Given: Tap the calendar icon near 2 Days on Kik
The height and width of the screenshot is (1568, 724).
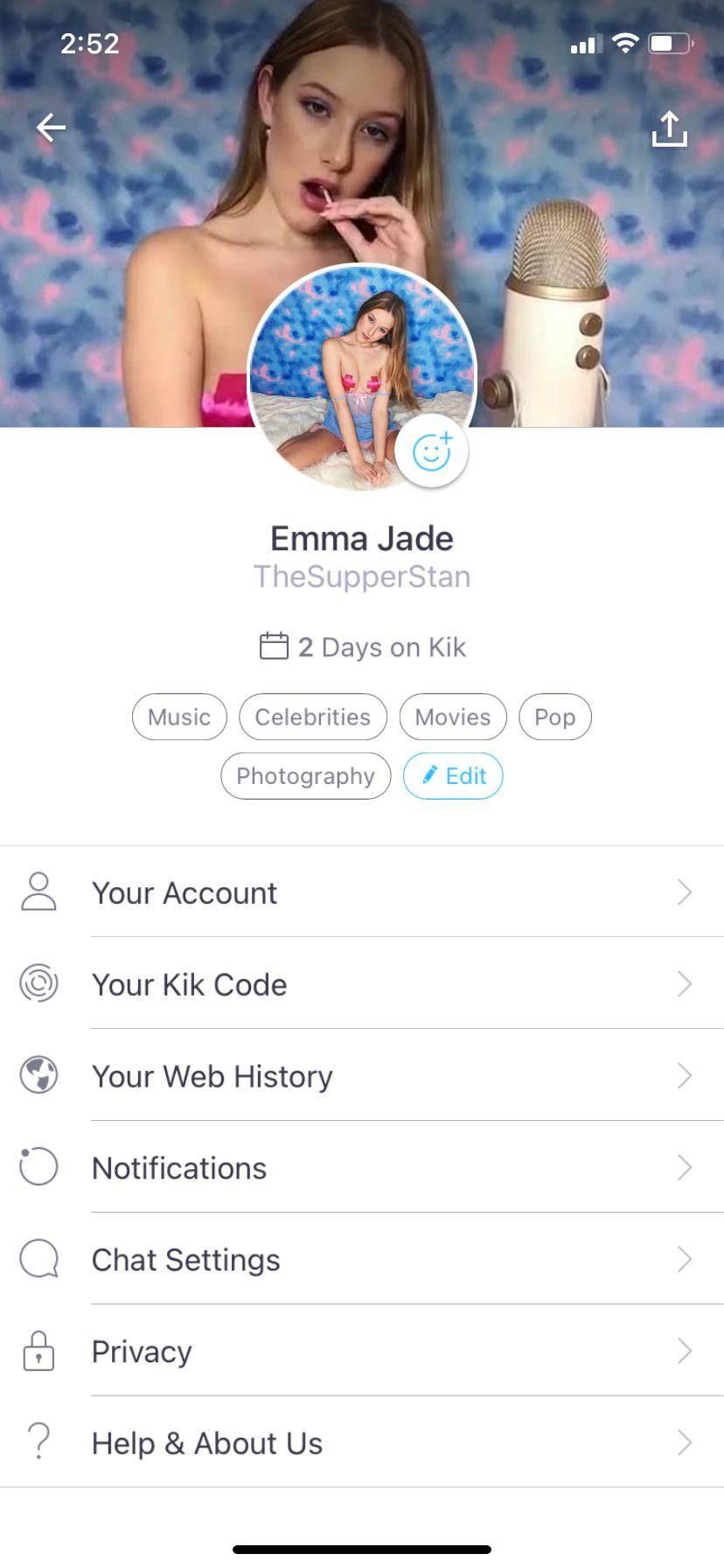Looking at the screenshot, I should [x=274, y=646].
